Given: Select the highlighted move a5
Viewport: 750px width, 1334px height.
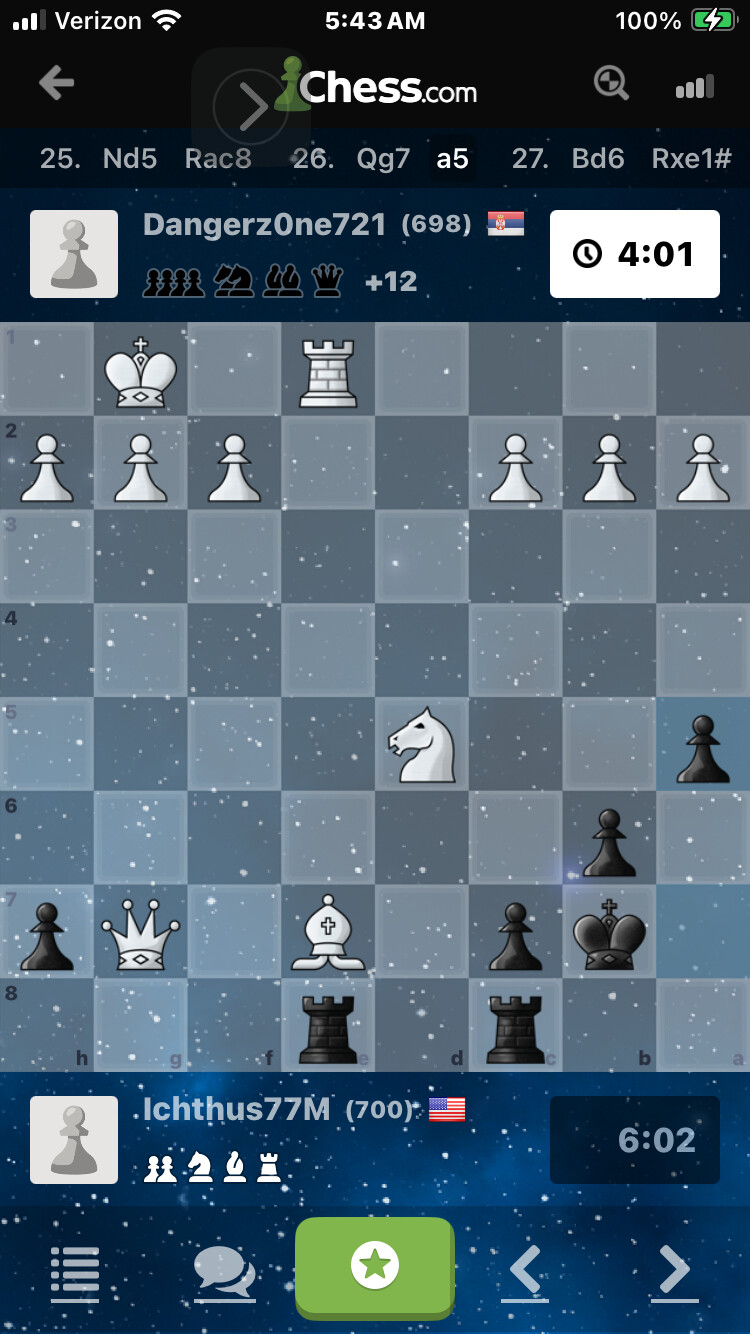Looking at the screenshot, I should [x=452, y=158].
